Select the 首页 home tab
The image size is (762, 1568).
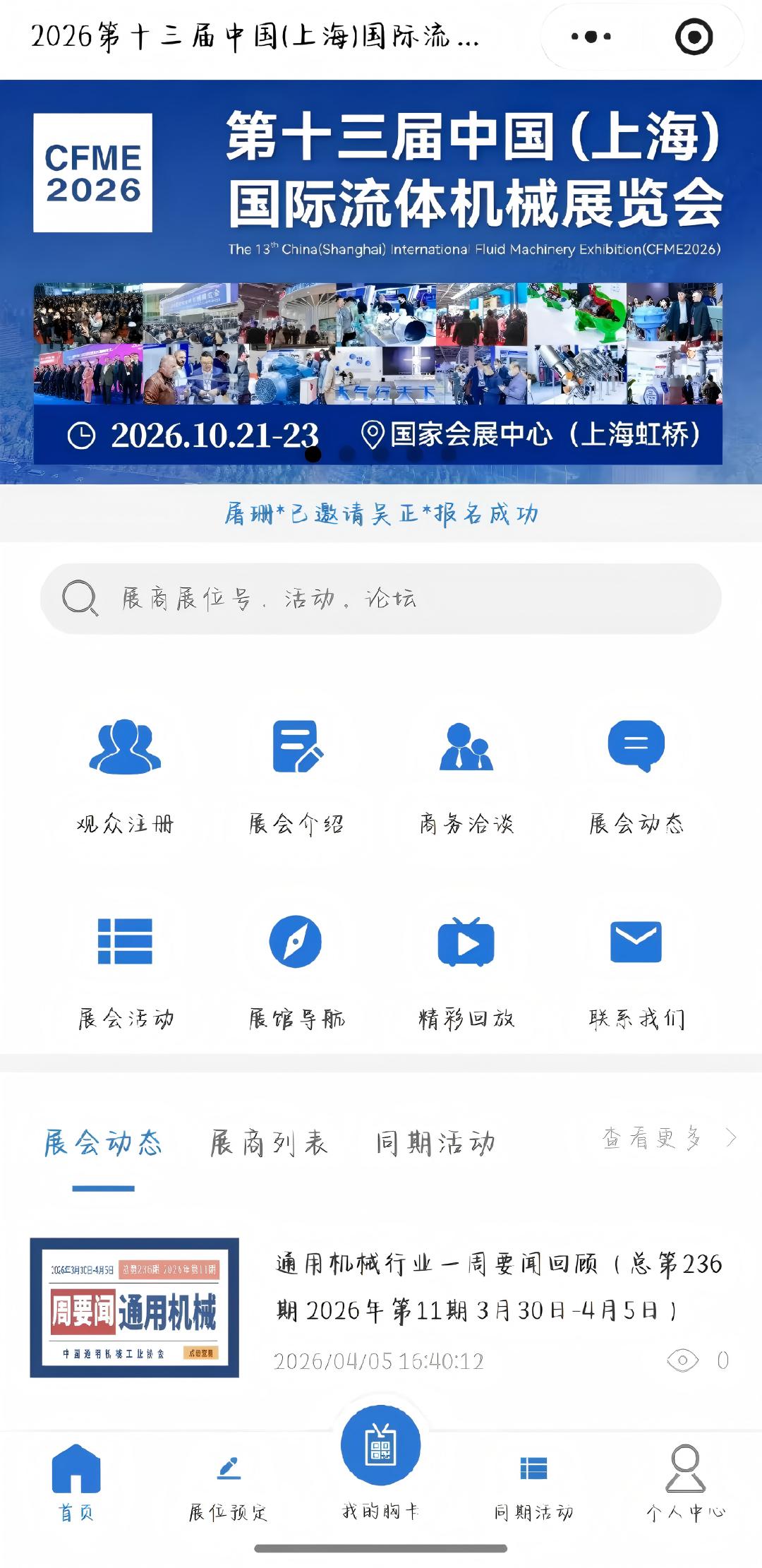[76, 1484]
